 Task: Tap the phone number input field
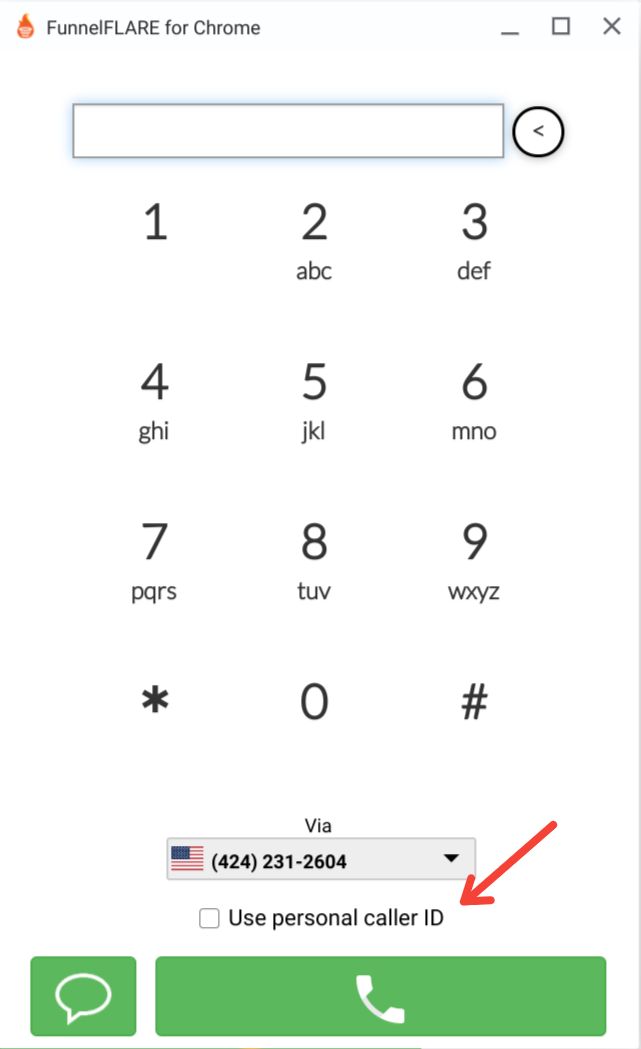[x=288, y=131]
